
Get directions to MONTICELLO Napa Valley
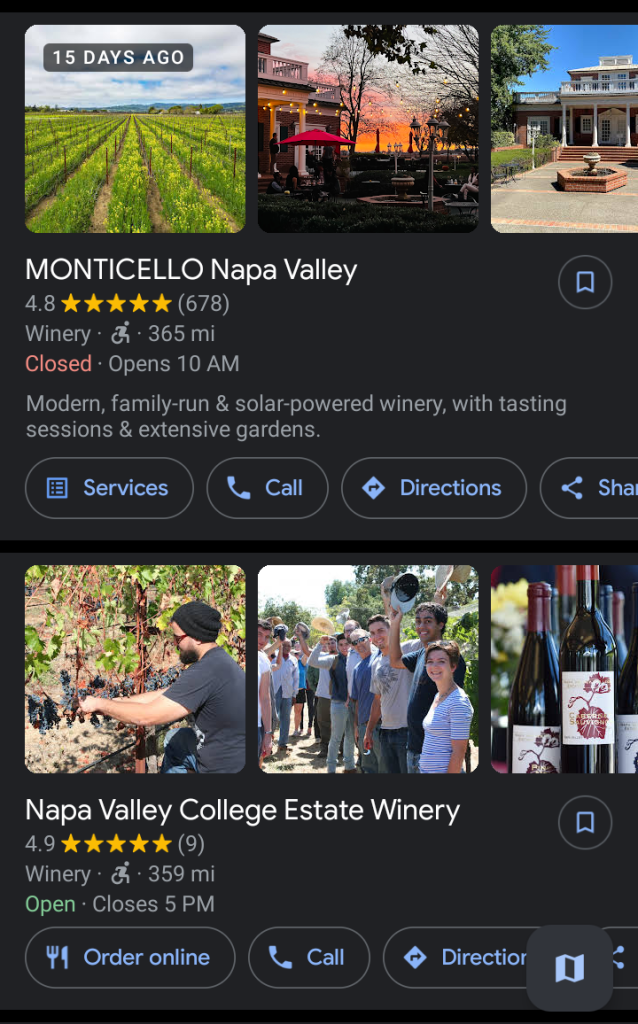coord(434,488)
